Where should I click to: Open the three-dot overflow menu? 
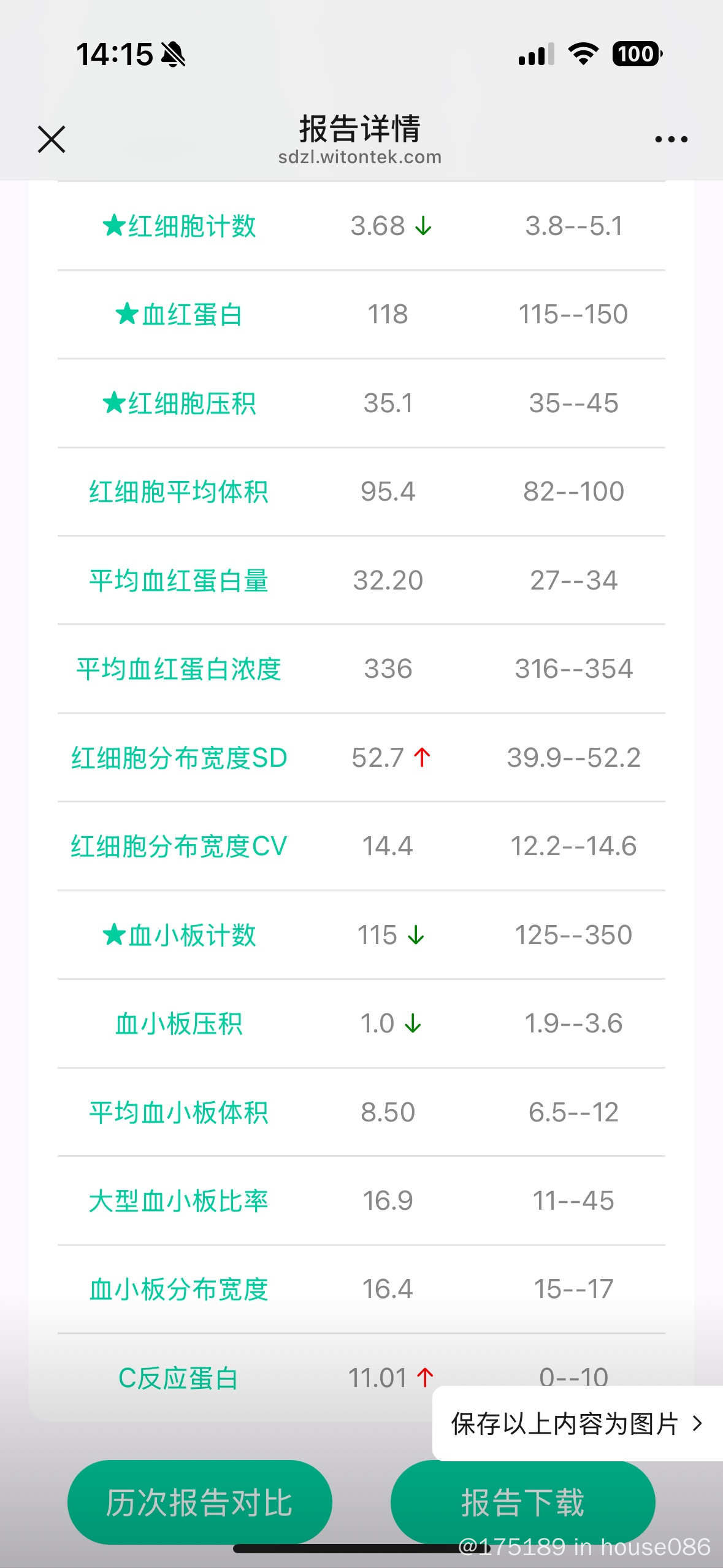click(x=671, y=139)
